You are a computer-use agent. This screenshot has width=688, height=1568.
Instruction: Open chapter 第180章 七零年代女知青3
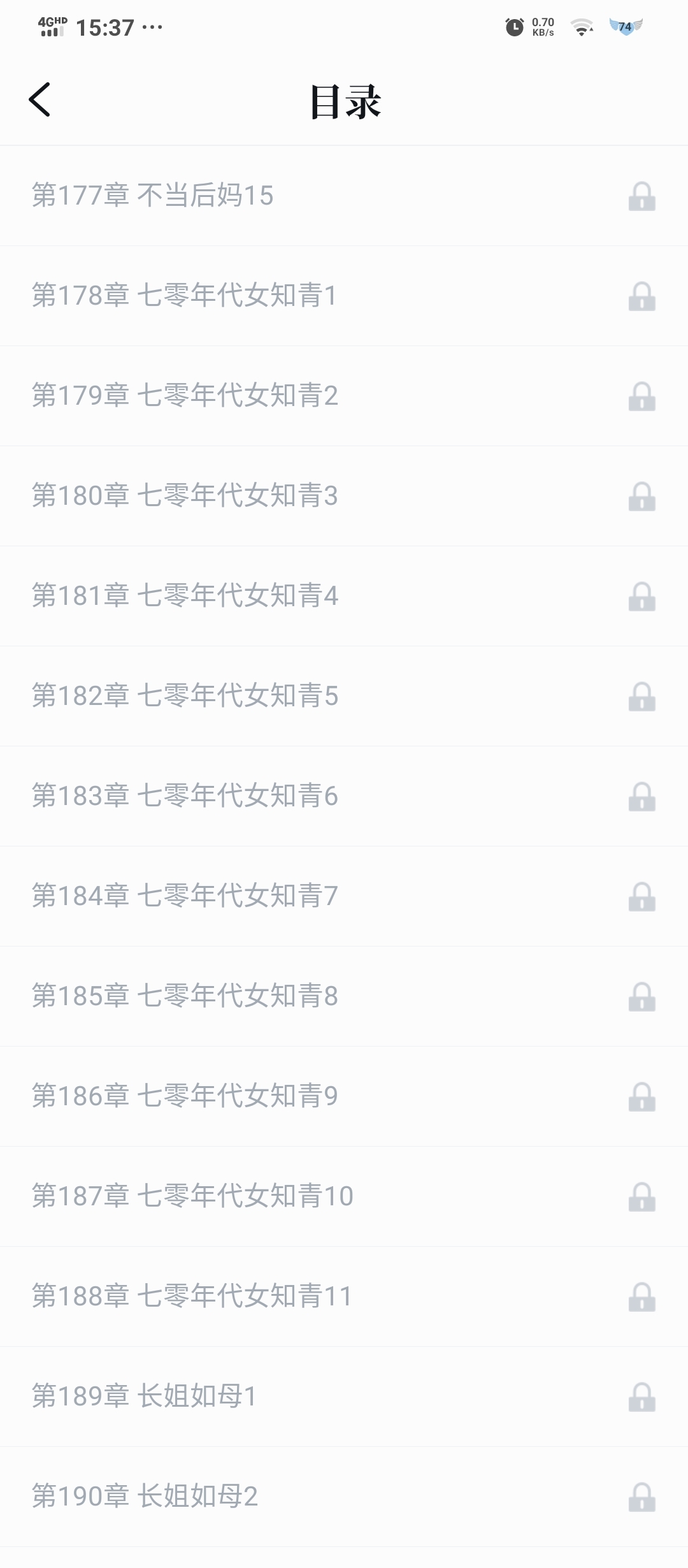[x=185, y=496]
